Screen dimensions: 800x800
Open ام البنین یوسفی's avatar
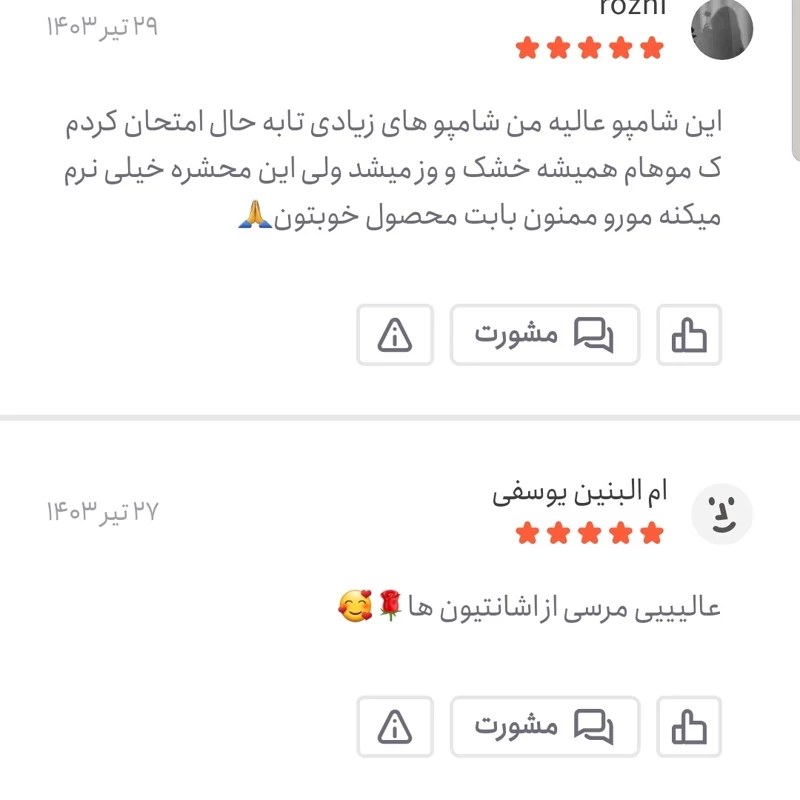[x=722, y=514]
